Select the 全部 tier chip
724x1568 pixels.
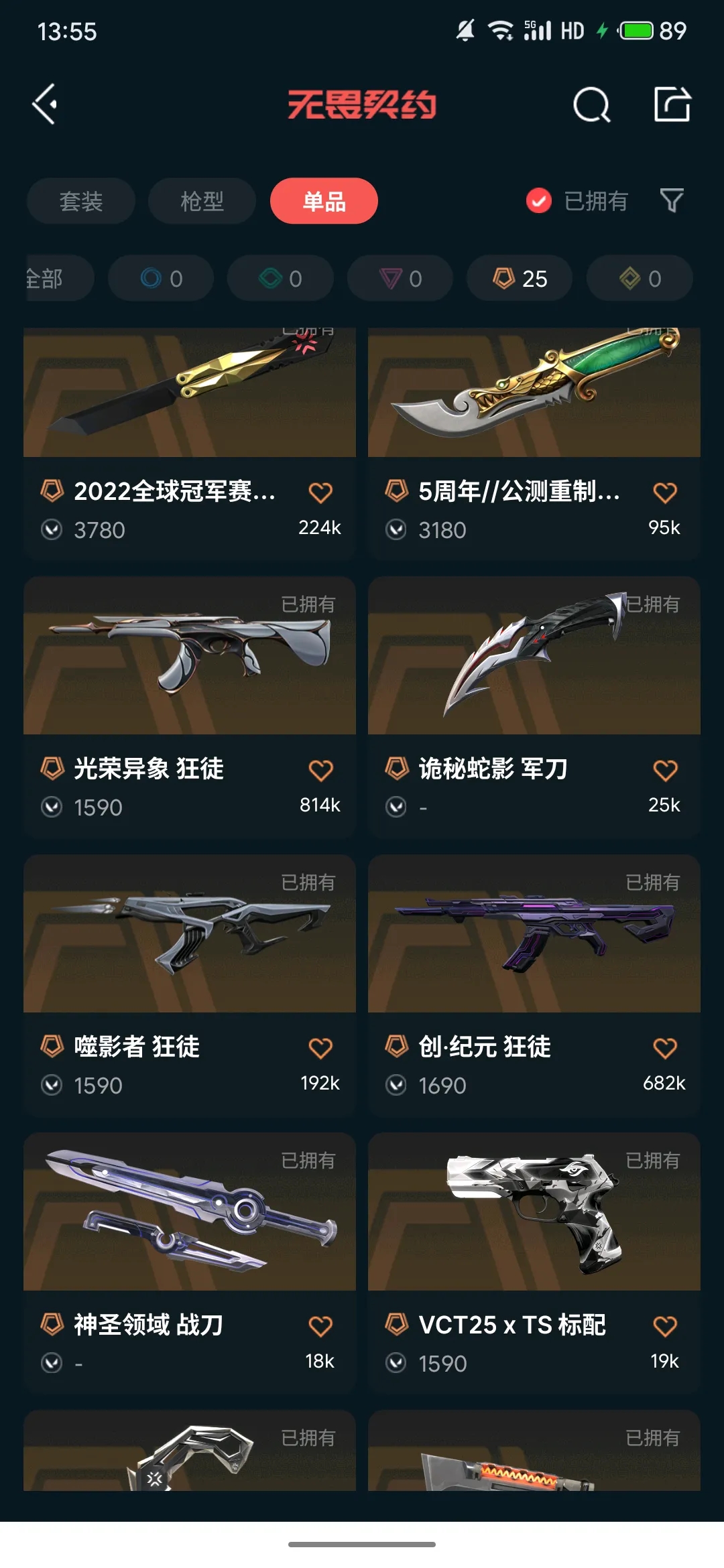[59, 278]
